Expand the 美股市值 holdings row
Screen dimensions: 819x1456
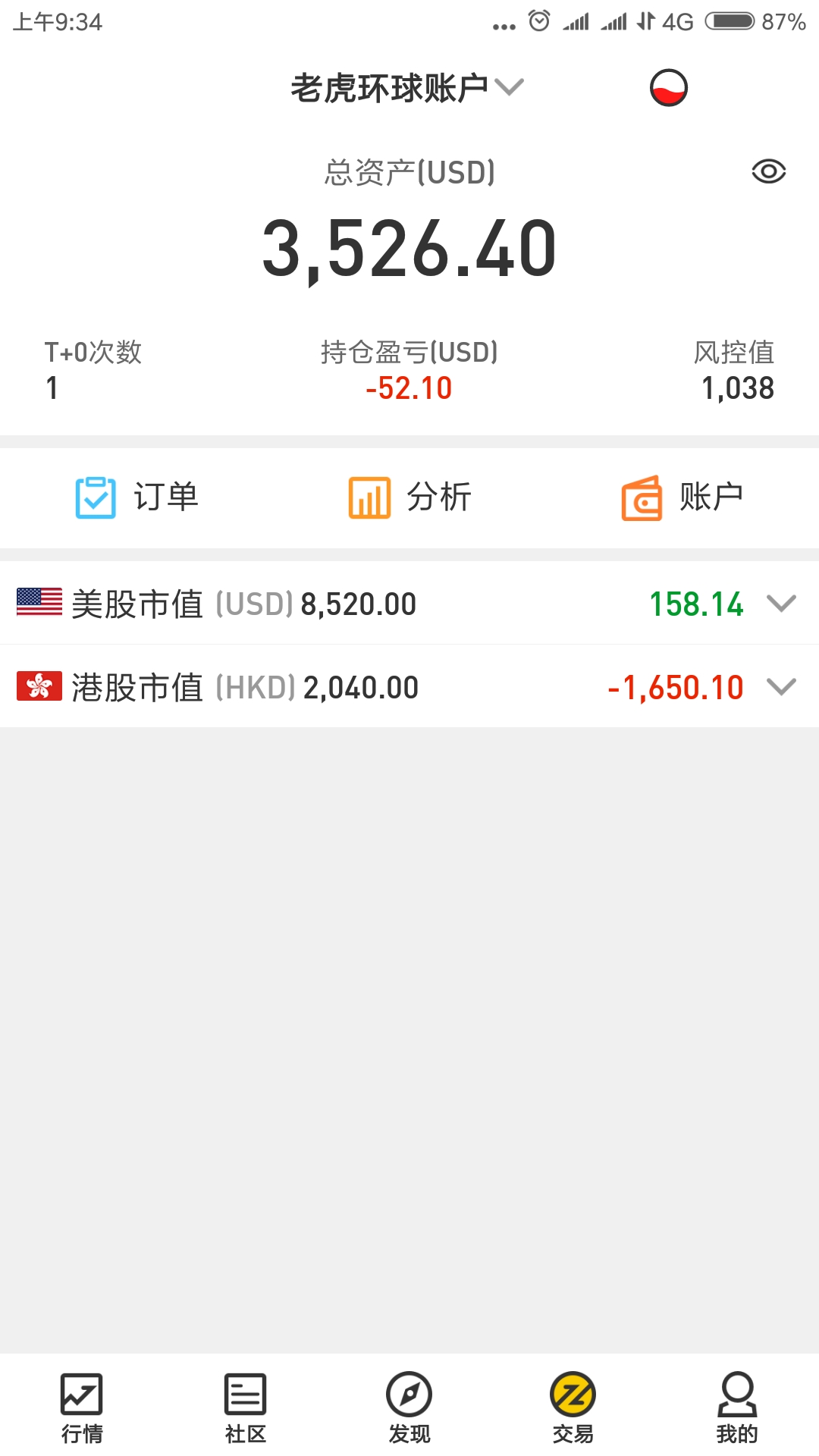pyautogui.click(x=409, y=604)
